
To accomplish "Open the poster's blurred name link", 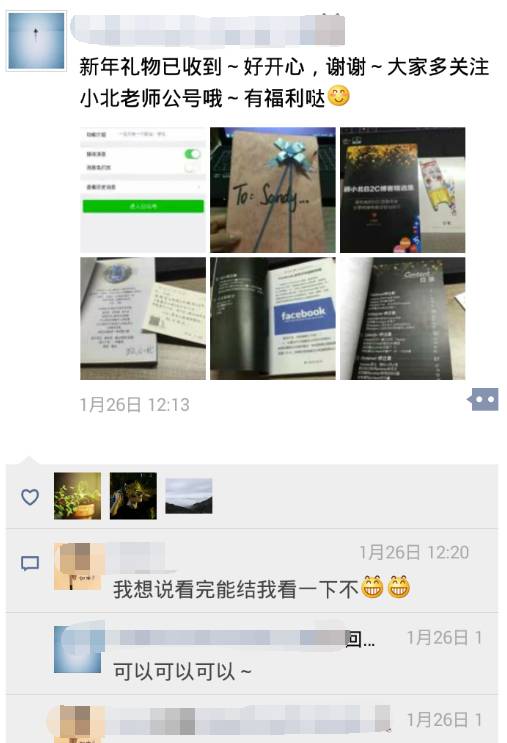I will click(x=208, y=29).
